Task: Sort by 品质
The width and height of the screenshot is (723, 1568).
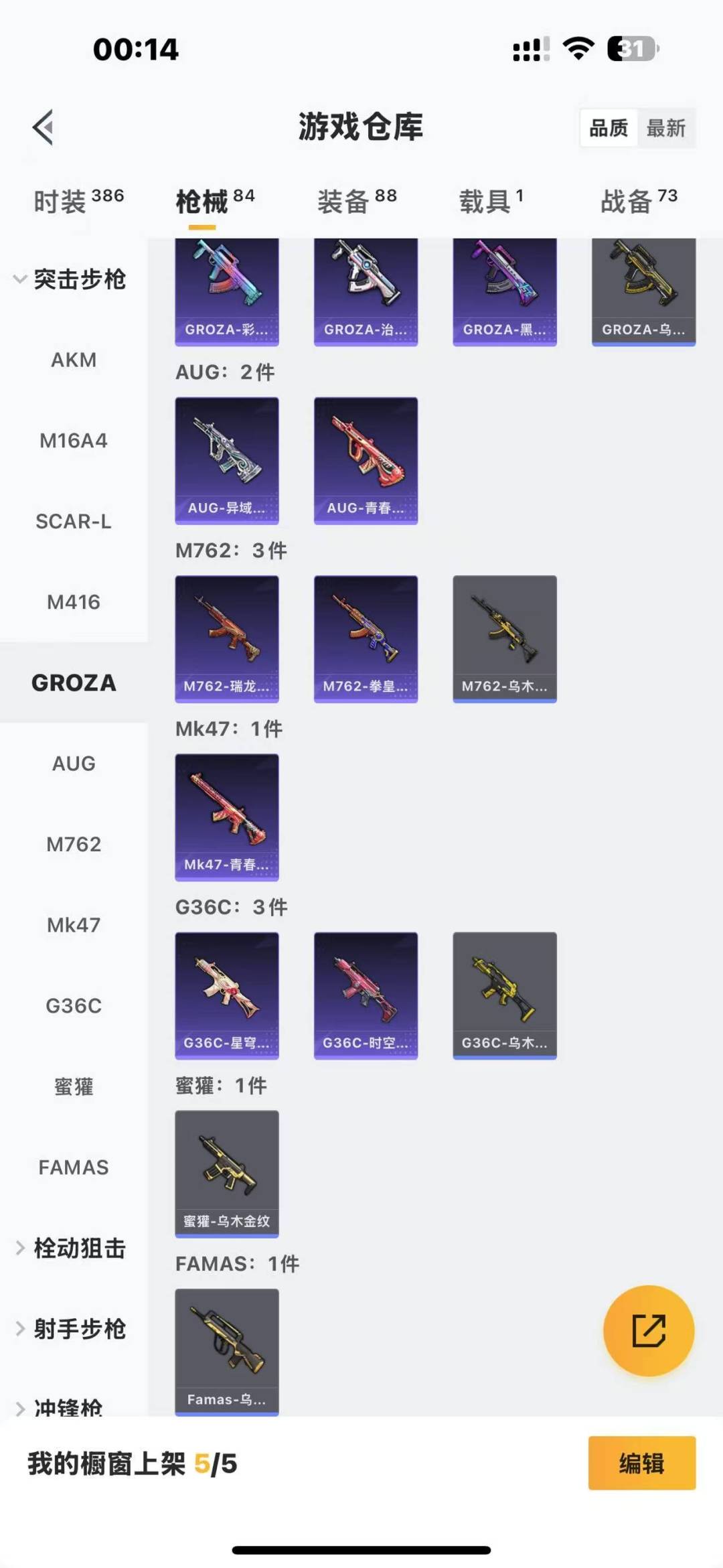Action: point(608,128)
